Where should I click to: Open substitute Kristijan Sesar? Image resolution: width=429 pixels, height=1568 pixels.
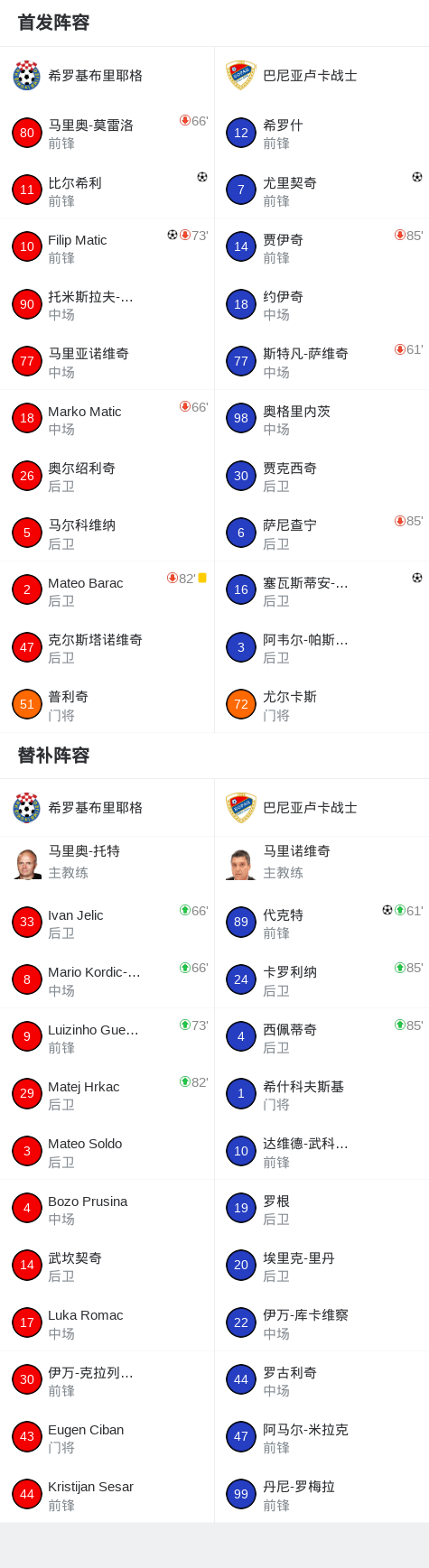tap(107, 1494)
